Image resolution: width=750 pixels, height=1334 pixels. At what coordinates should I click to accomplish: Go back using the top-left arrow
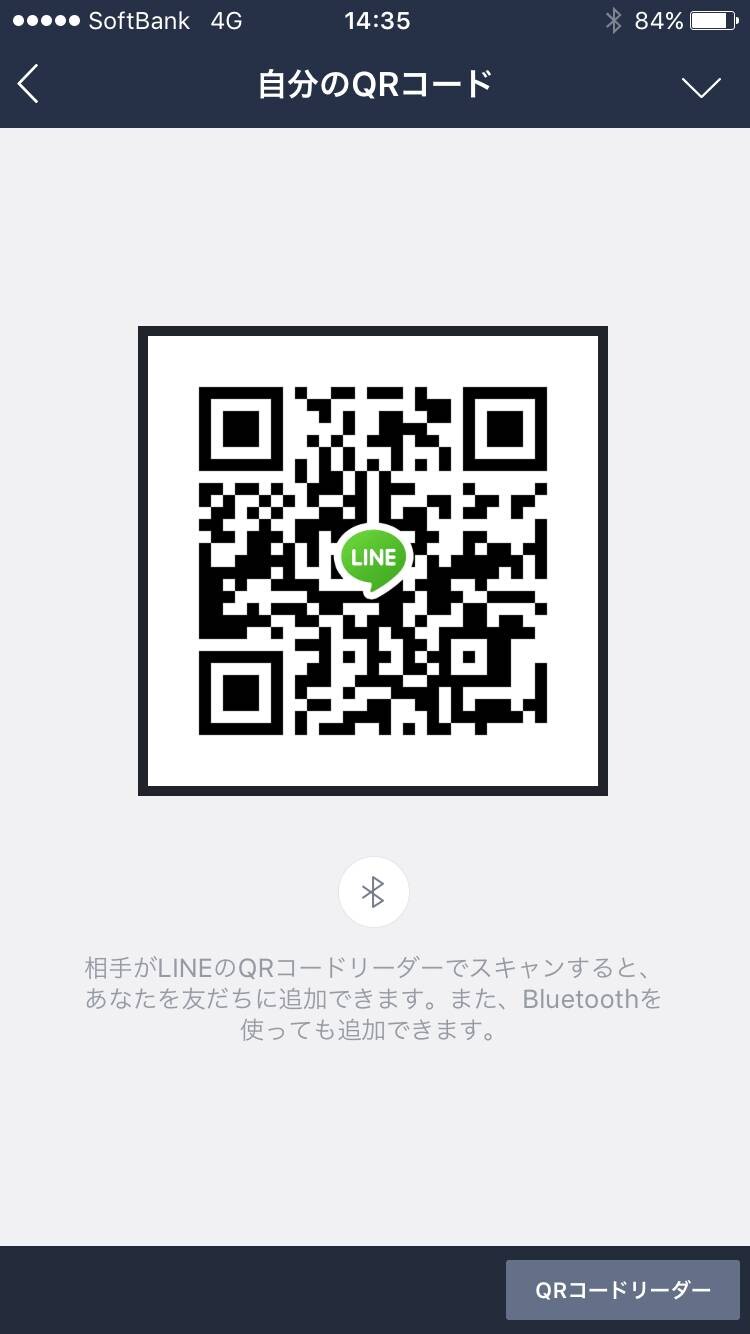[28, 84]
